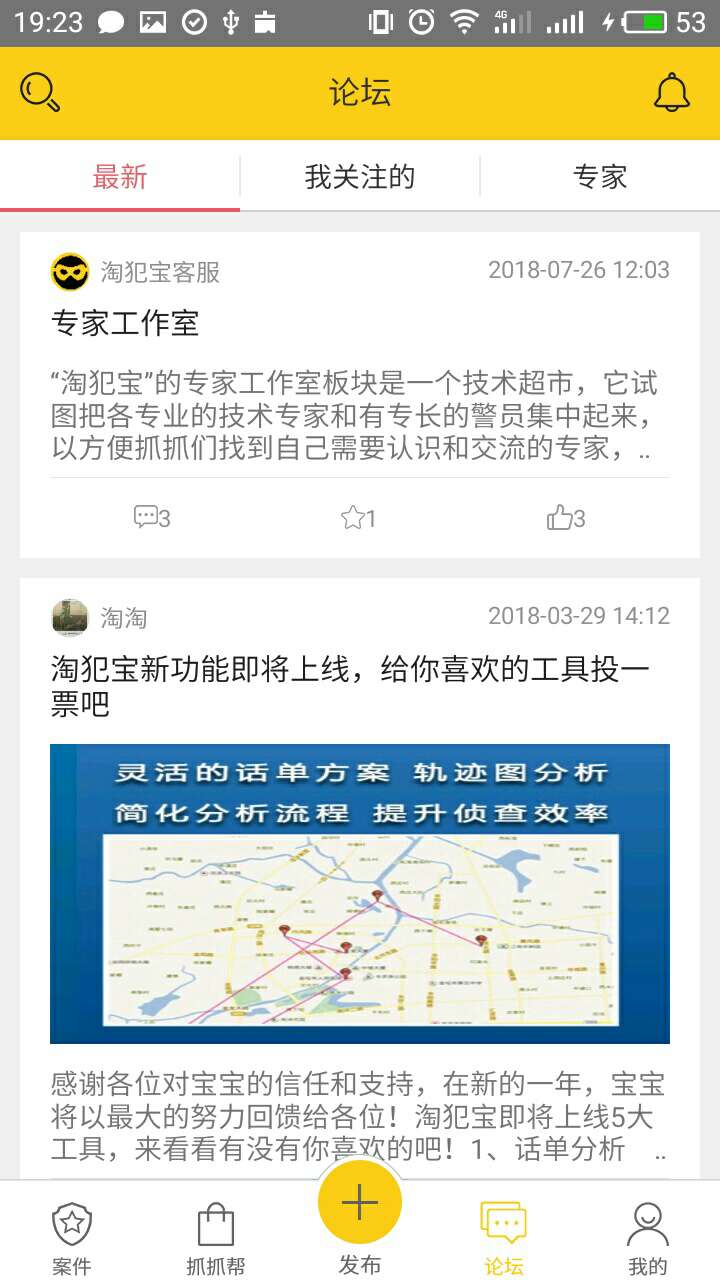Screen dimensions: 720x1280
Task: Switch to the 专家 tab
Action: [600, 177]
